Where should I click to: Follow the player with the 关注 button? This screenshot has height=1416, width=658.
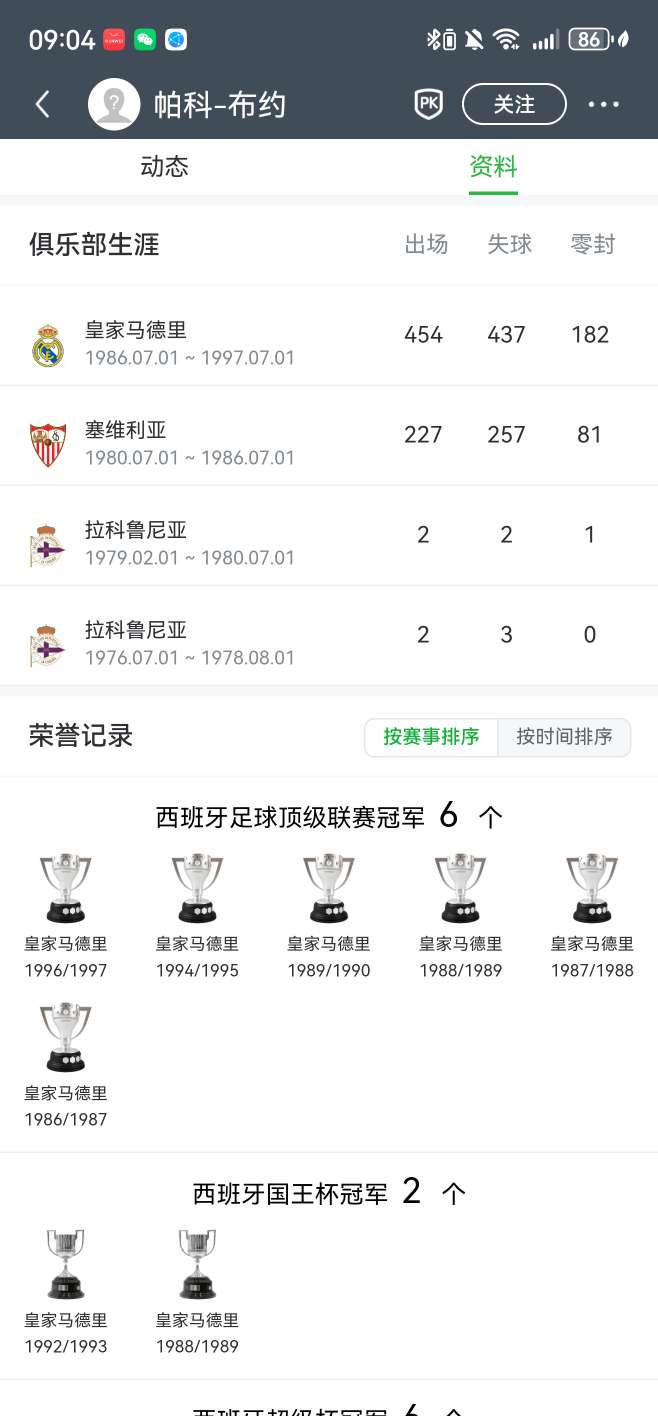click(x=514, y=104)
